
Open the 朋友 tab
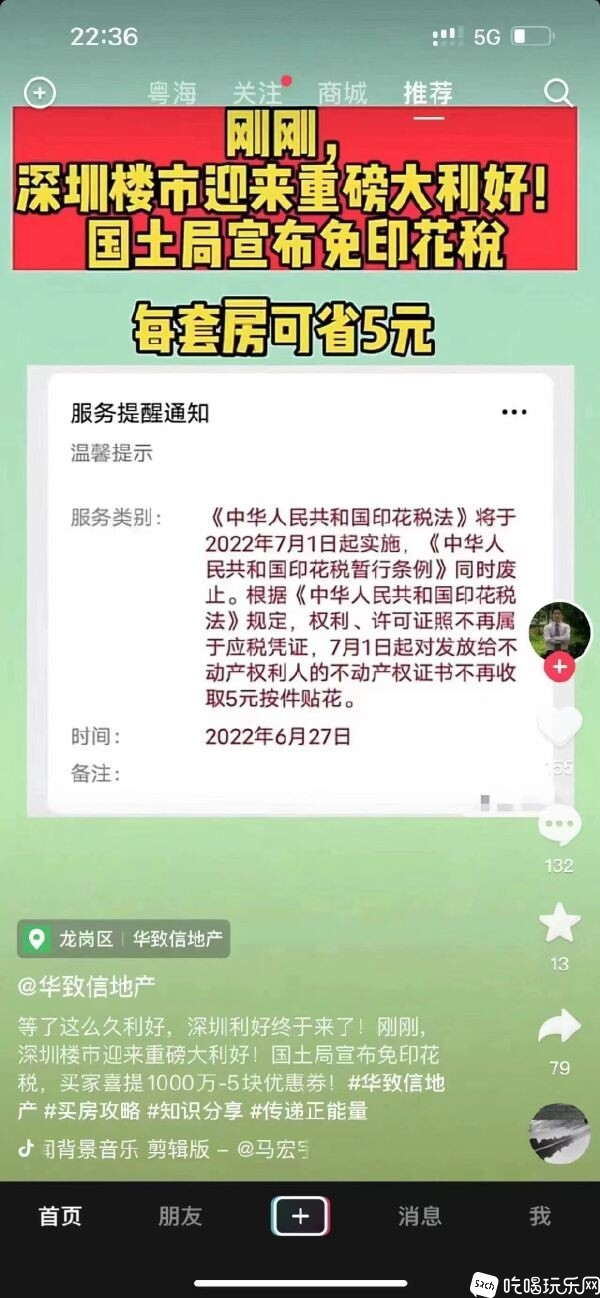tap(180, 1216)
